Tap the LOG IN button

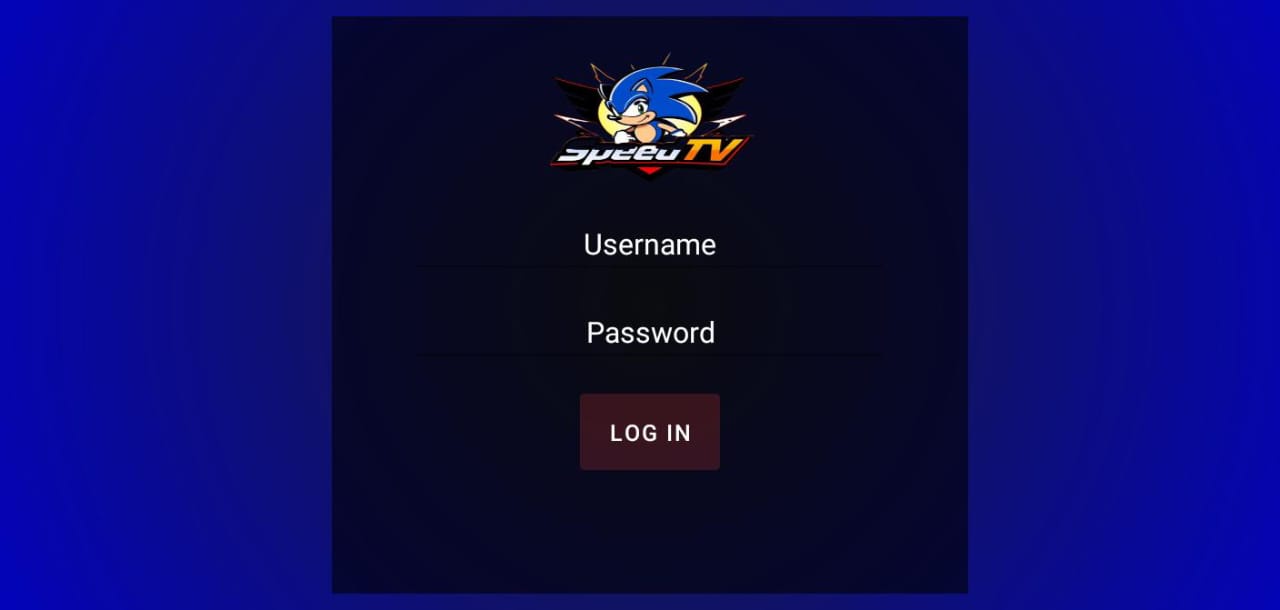(650, 432)
